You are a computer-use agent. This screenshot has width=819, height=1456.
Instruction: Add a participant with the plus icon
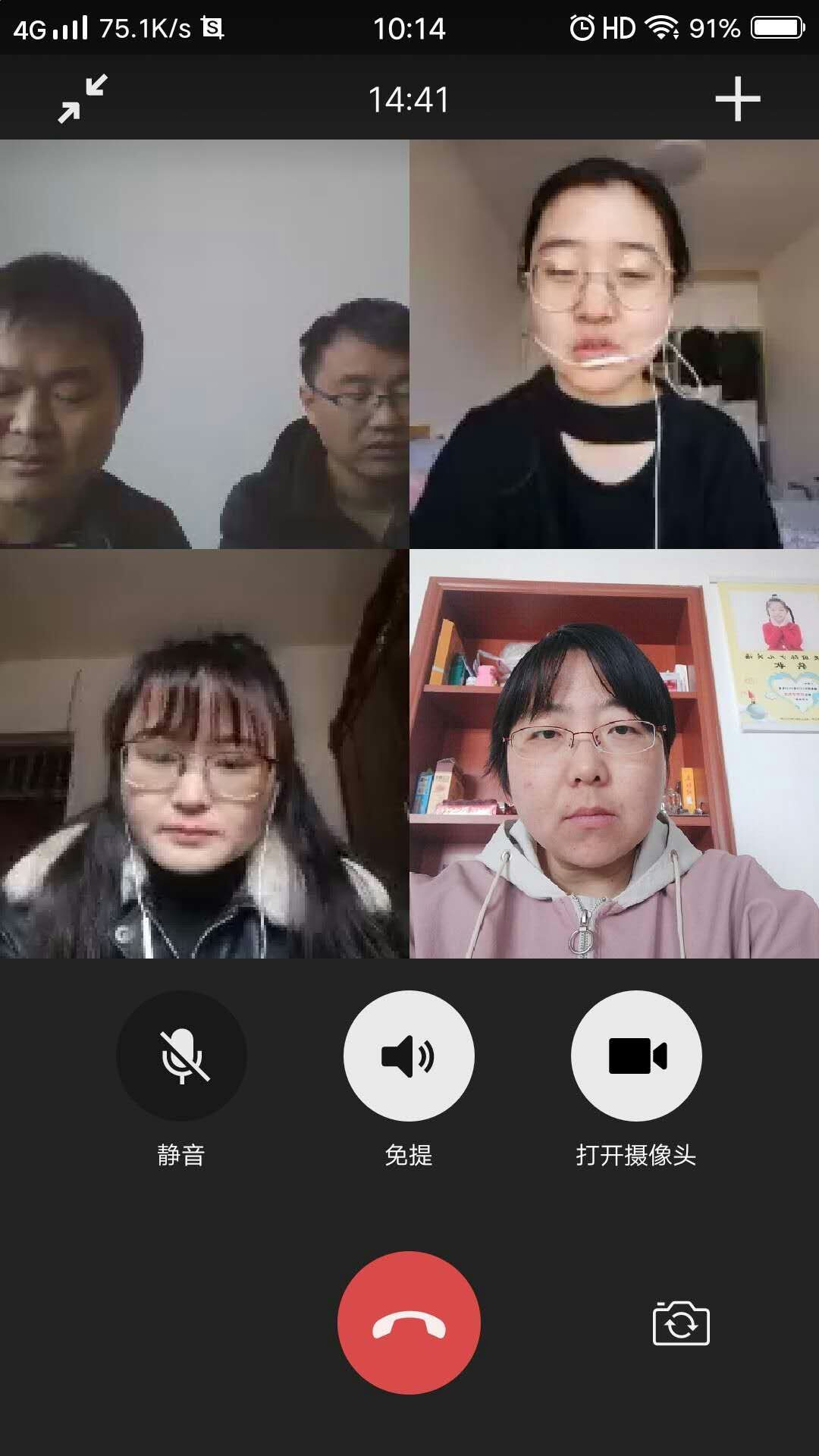[x=737, y=99]
